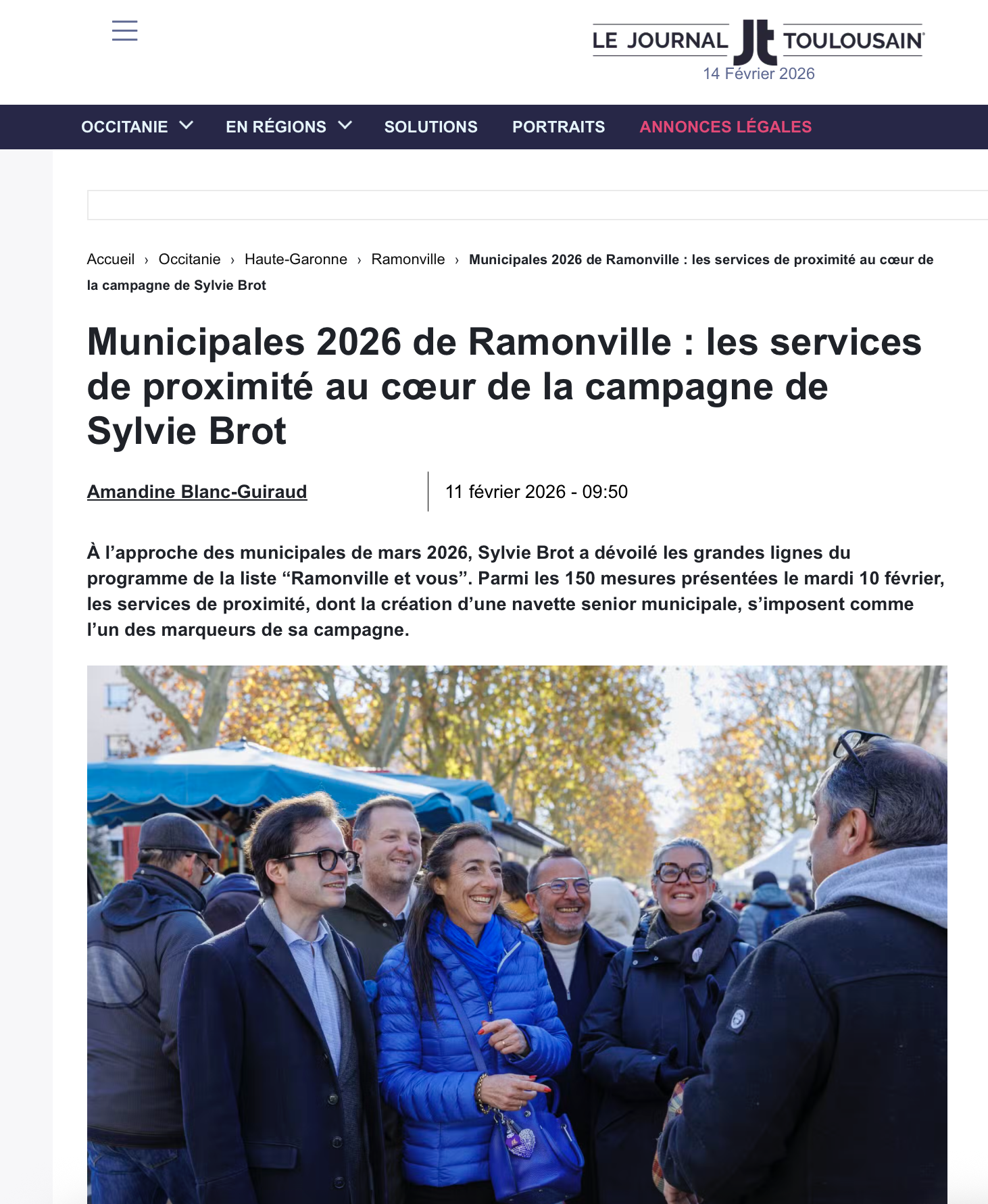Open Ramonville breadcrumb link
Viewport: 988px width, 1204px height.
tap(408, 259)
